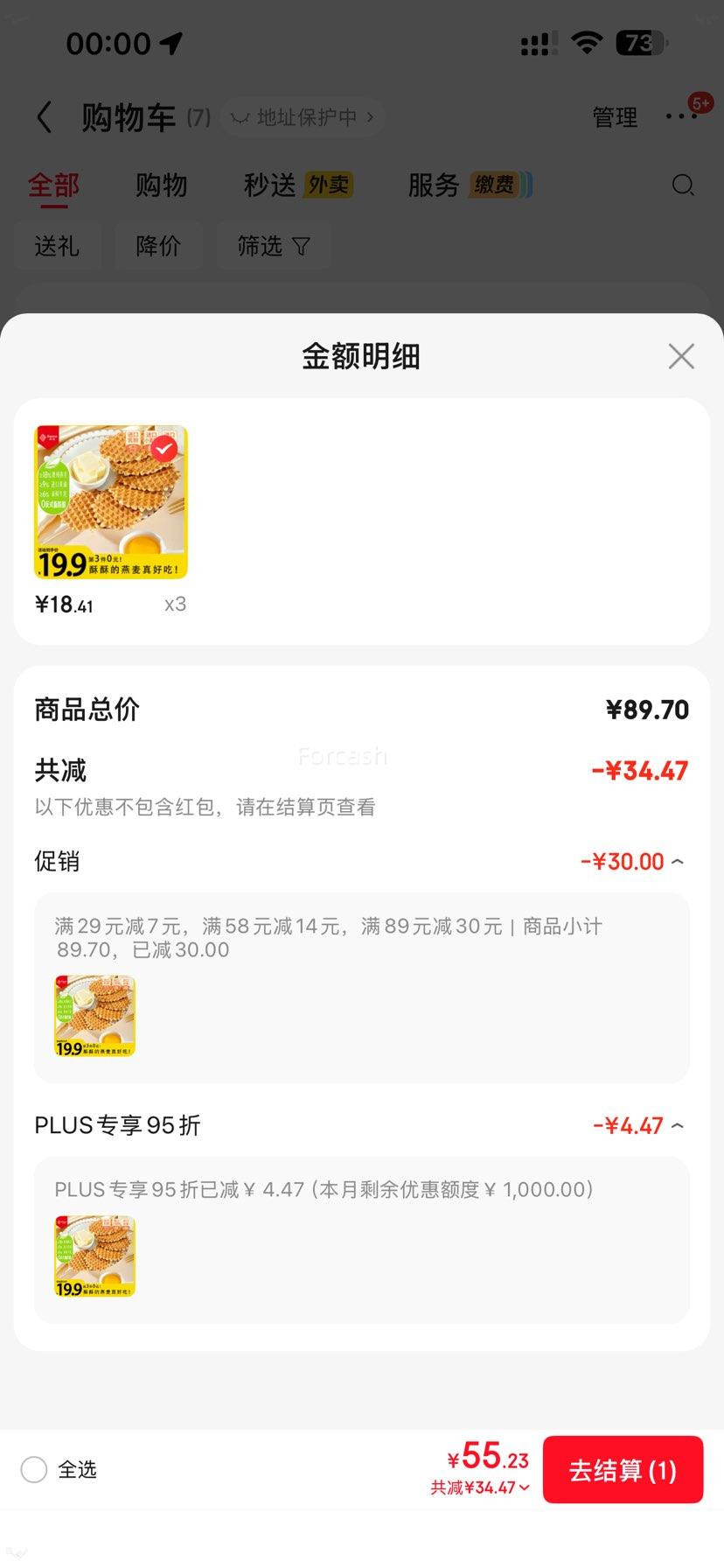Open the oat waffle product thumbnail under 促销
This screenshot has width=724, height=1568.
click(93, 1015)
